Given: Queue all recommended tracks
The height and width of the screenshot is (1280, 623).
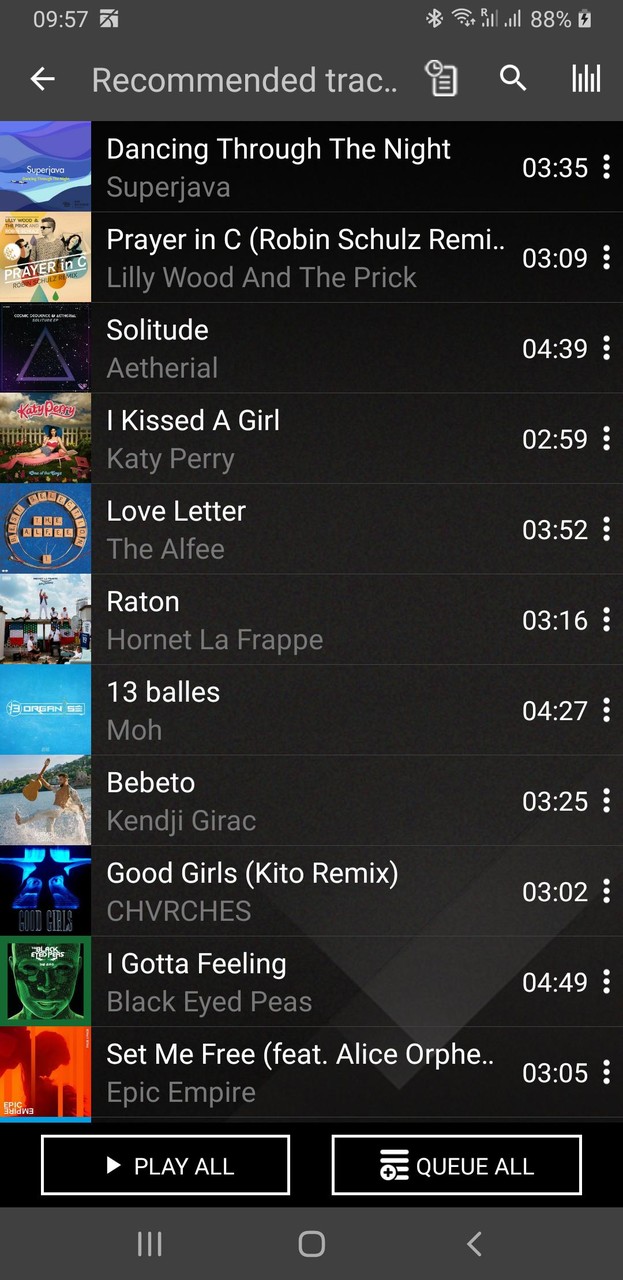Looking at the screenshot, I should [457, 1165].
